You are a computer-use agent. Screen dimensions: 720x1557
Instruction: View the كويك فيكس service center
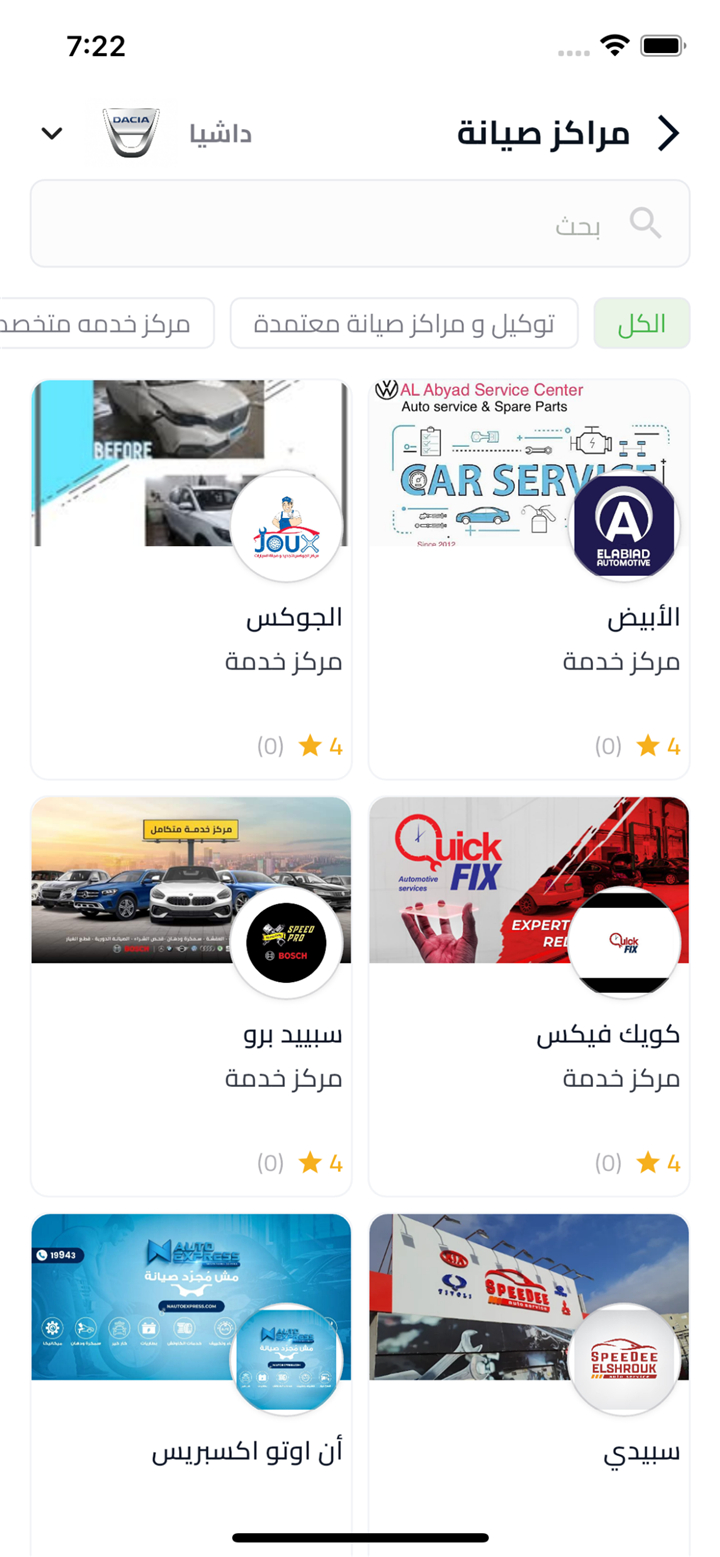click(529, 996)
